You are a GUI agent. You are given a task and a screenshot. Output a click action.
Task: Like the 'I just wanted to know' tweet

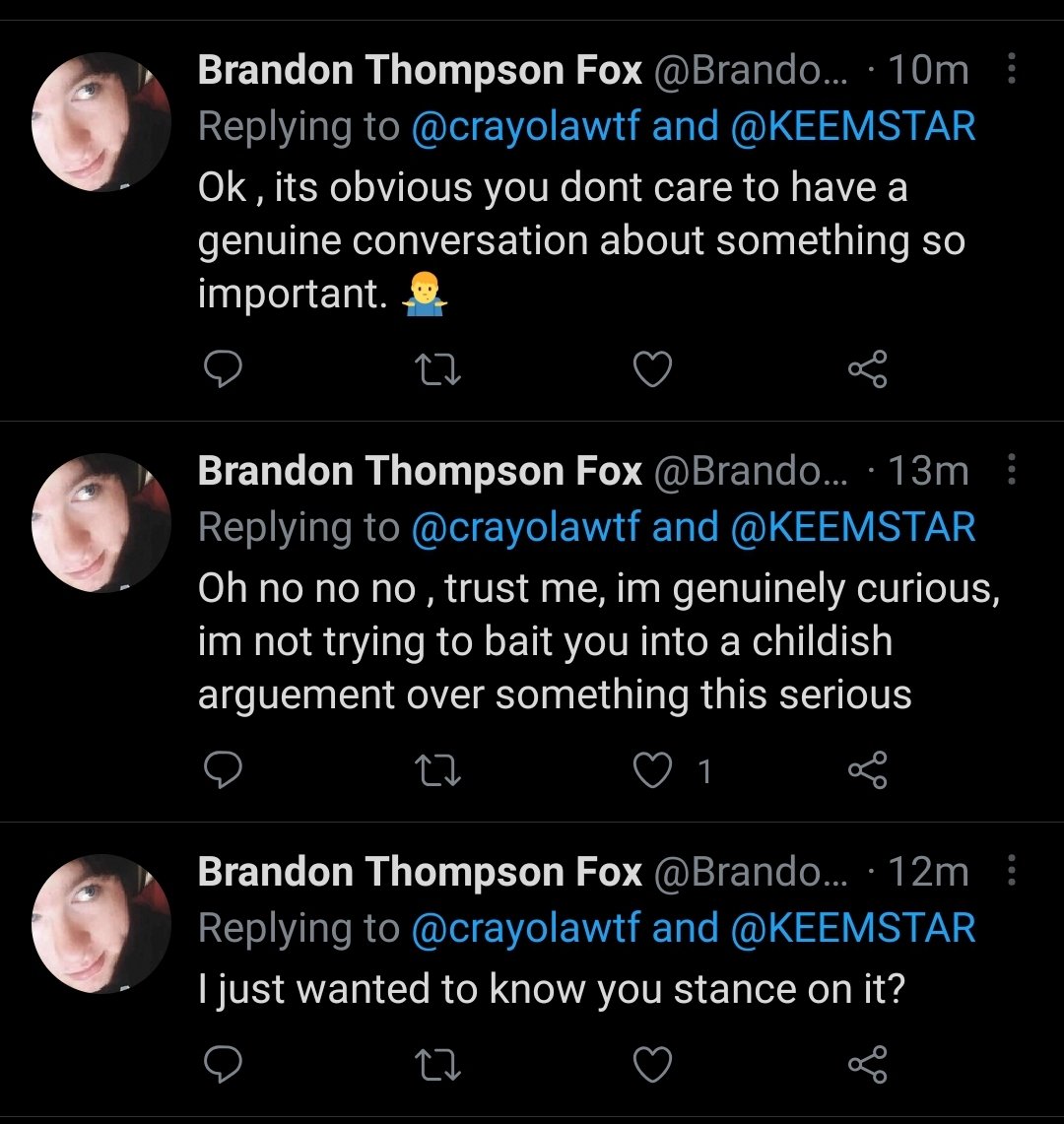point(652,1065)
